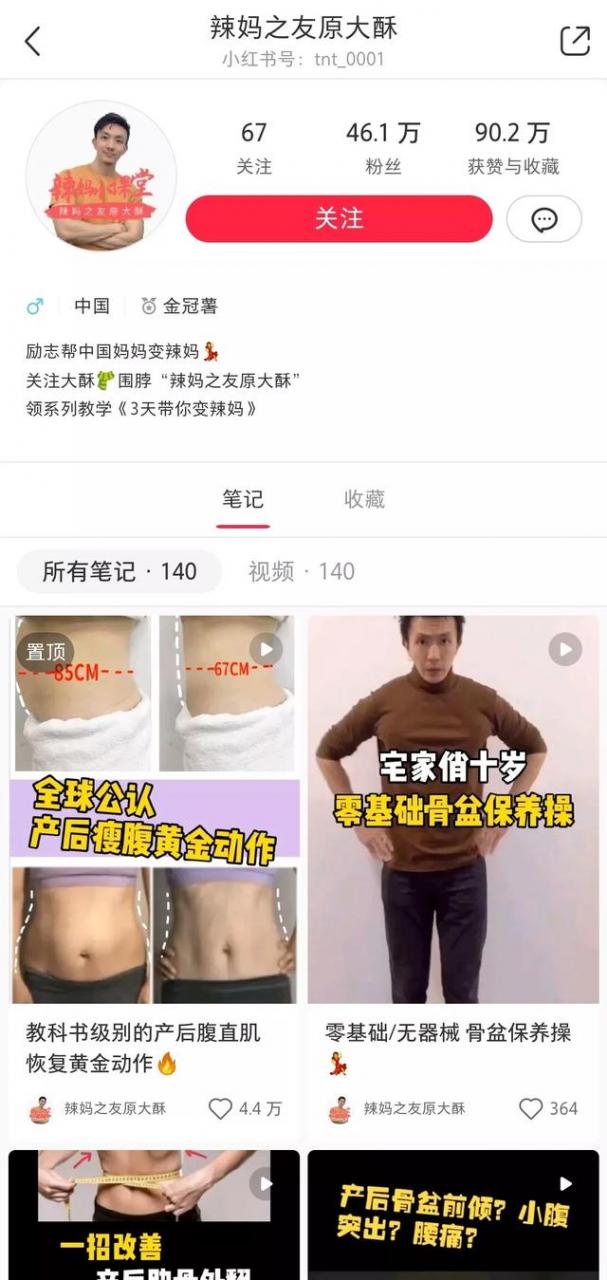Open the profile avatar picture

100,175
